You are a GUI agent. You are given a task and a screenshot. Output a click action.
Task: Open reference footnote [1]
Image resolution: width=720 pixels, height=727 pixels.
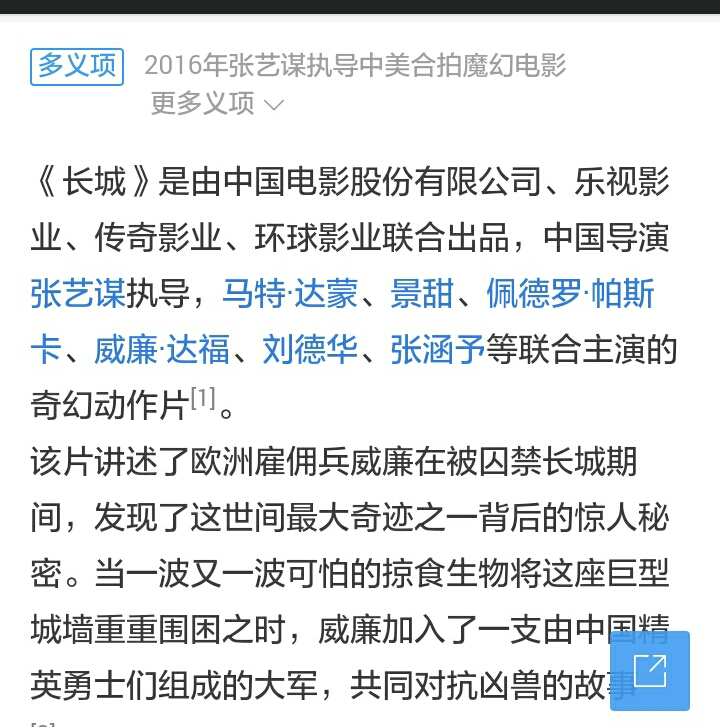pyautogui.click(x=203, y=398)
